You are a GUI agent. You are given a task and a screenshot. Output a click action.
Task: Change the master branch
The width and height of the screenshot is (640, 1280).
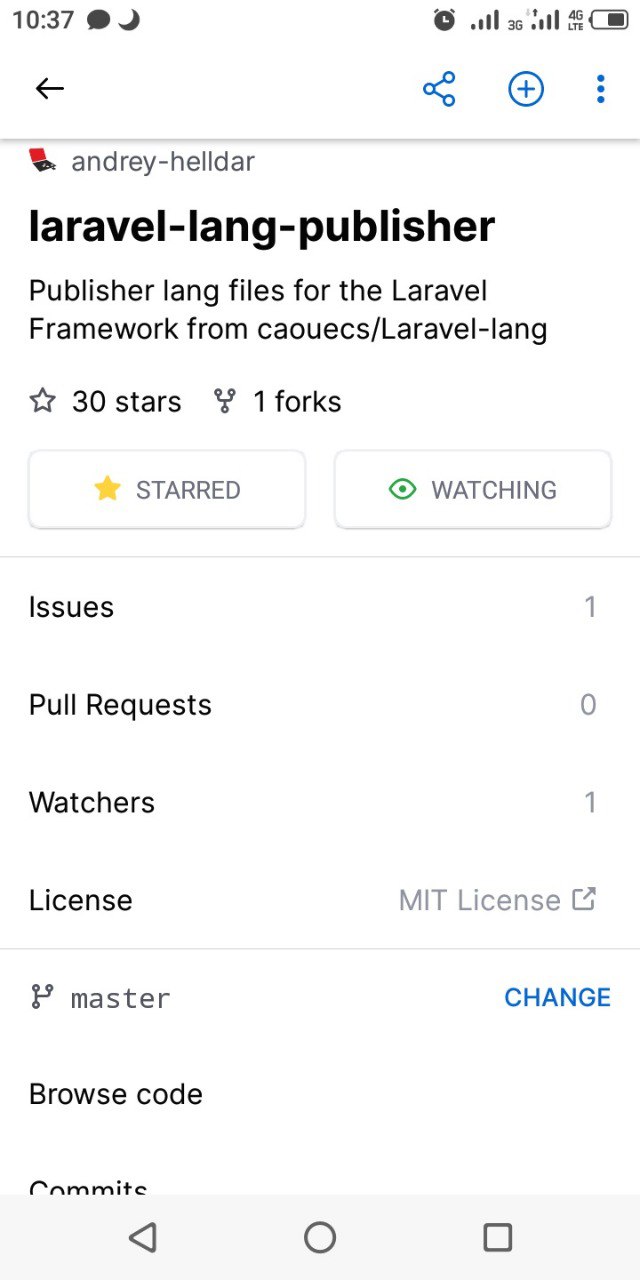557,997
